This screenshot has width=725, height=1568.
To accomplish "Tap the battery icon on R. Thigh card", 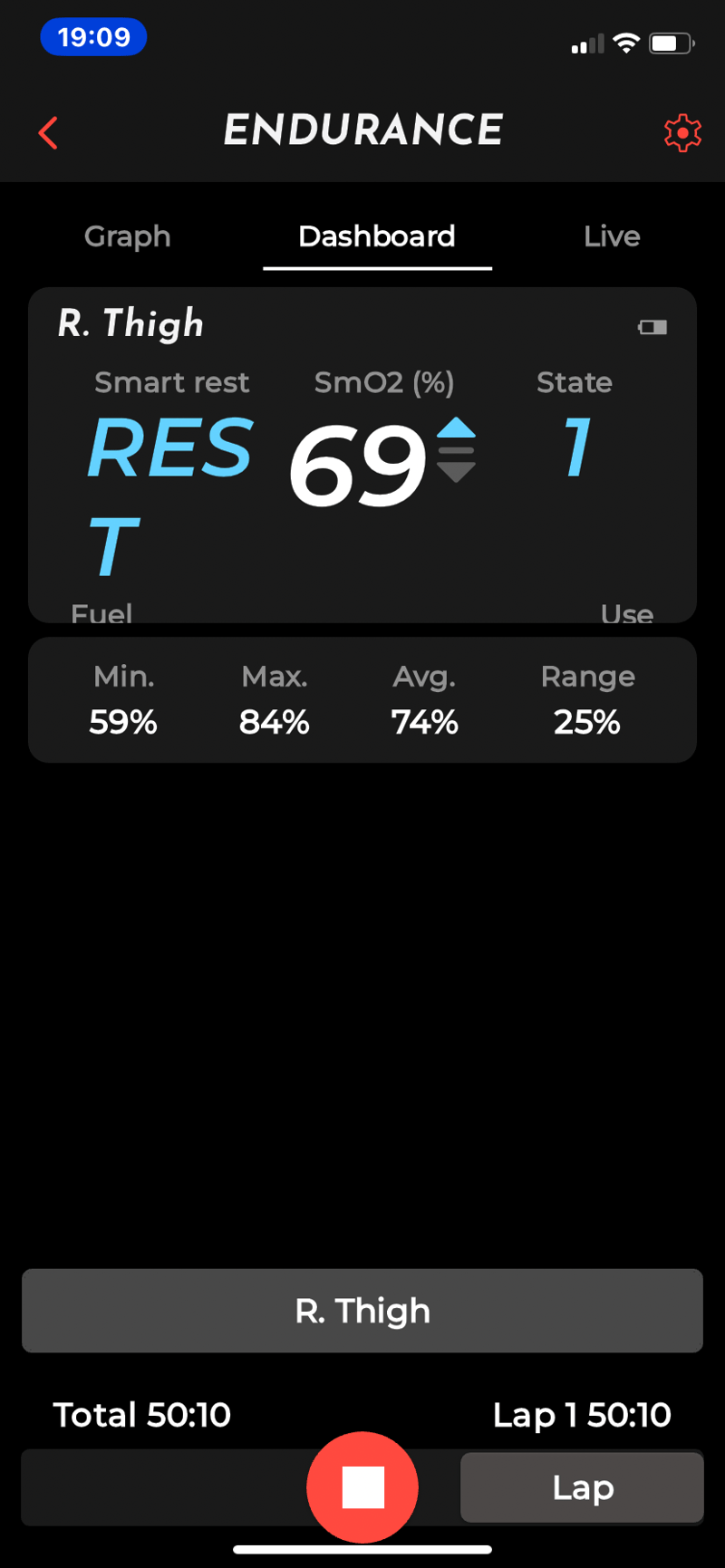I will click(x=652, y=328).
